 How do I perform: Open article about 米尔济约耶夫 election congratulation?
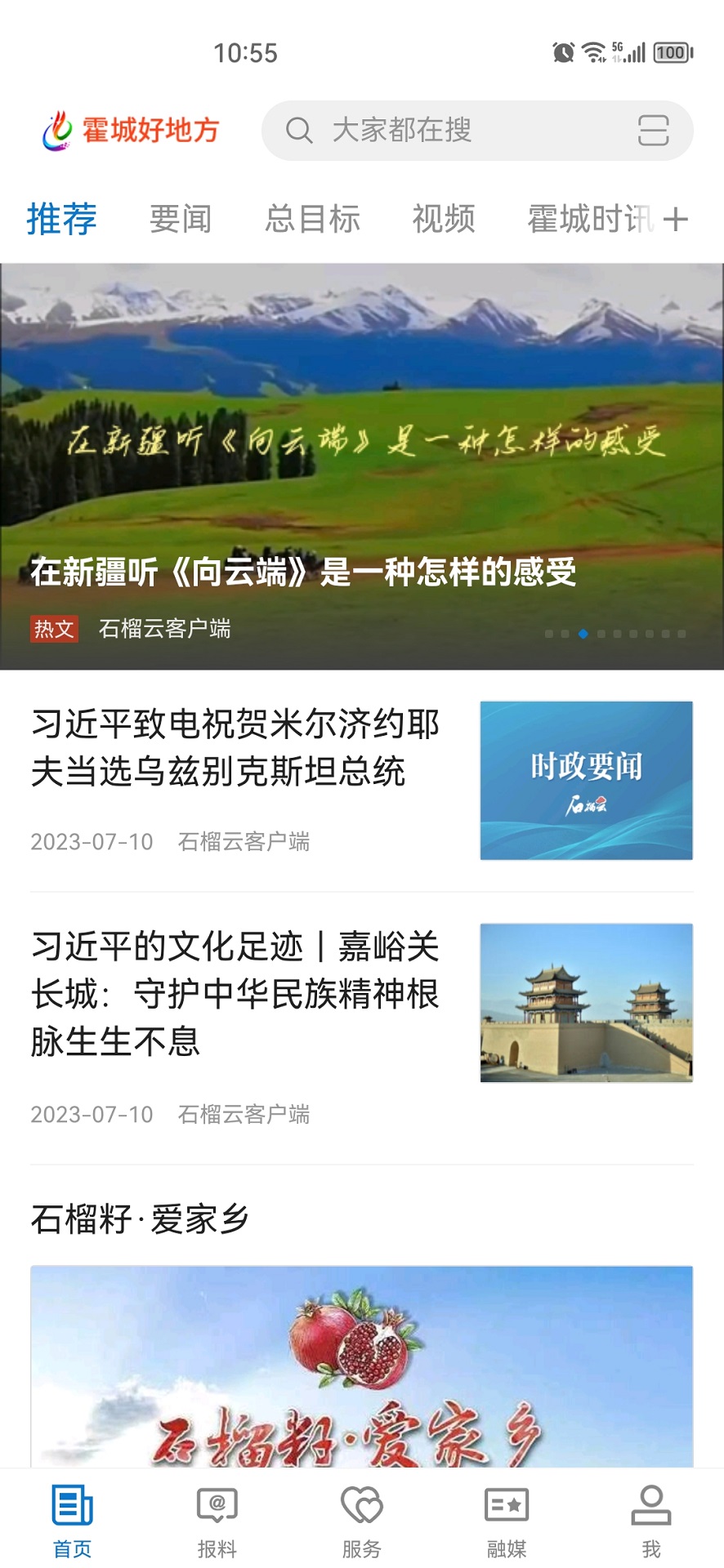coord(235,748)
